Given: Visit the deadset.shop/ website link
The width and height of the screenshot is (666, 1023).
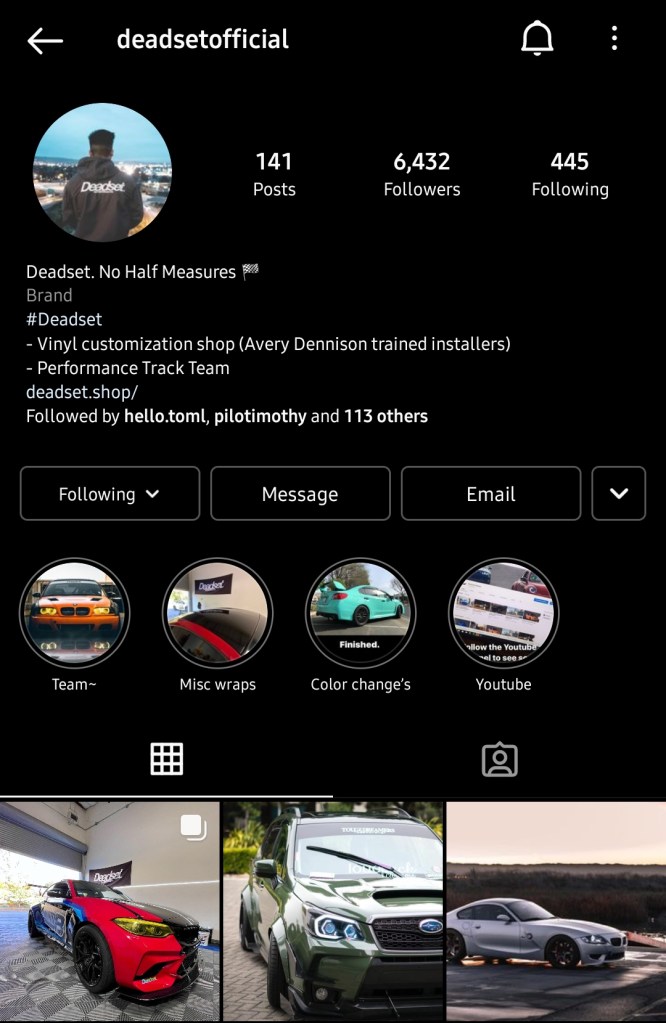Looking at the screenshot, I should [x=82, y=392].
